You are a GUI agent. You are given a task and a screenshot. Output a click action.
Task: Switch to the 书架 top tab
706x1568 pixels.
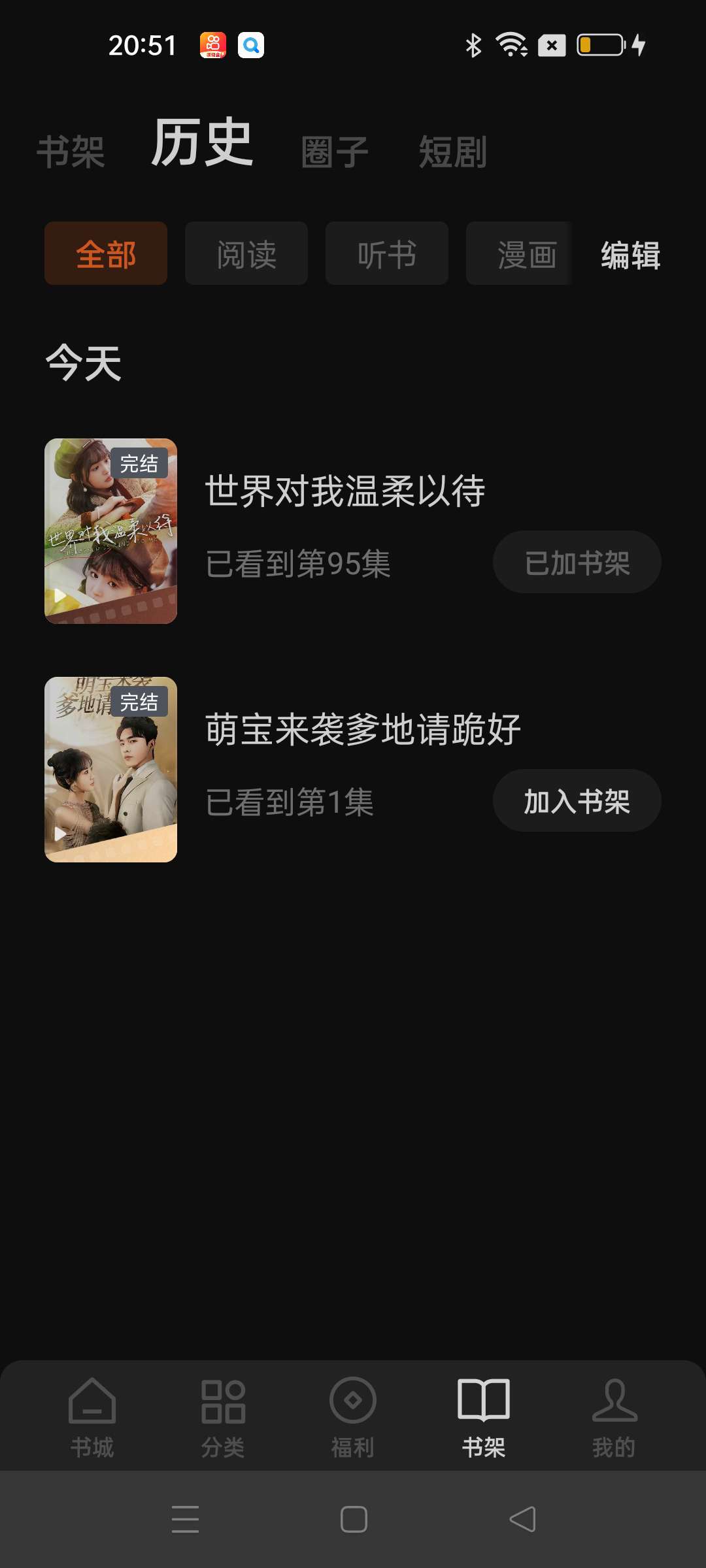(71, 152)
